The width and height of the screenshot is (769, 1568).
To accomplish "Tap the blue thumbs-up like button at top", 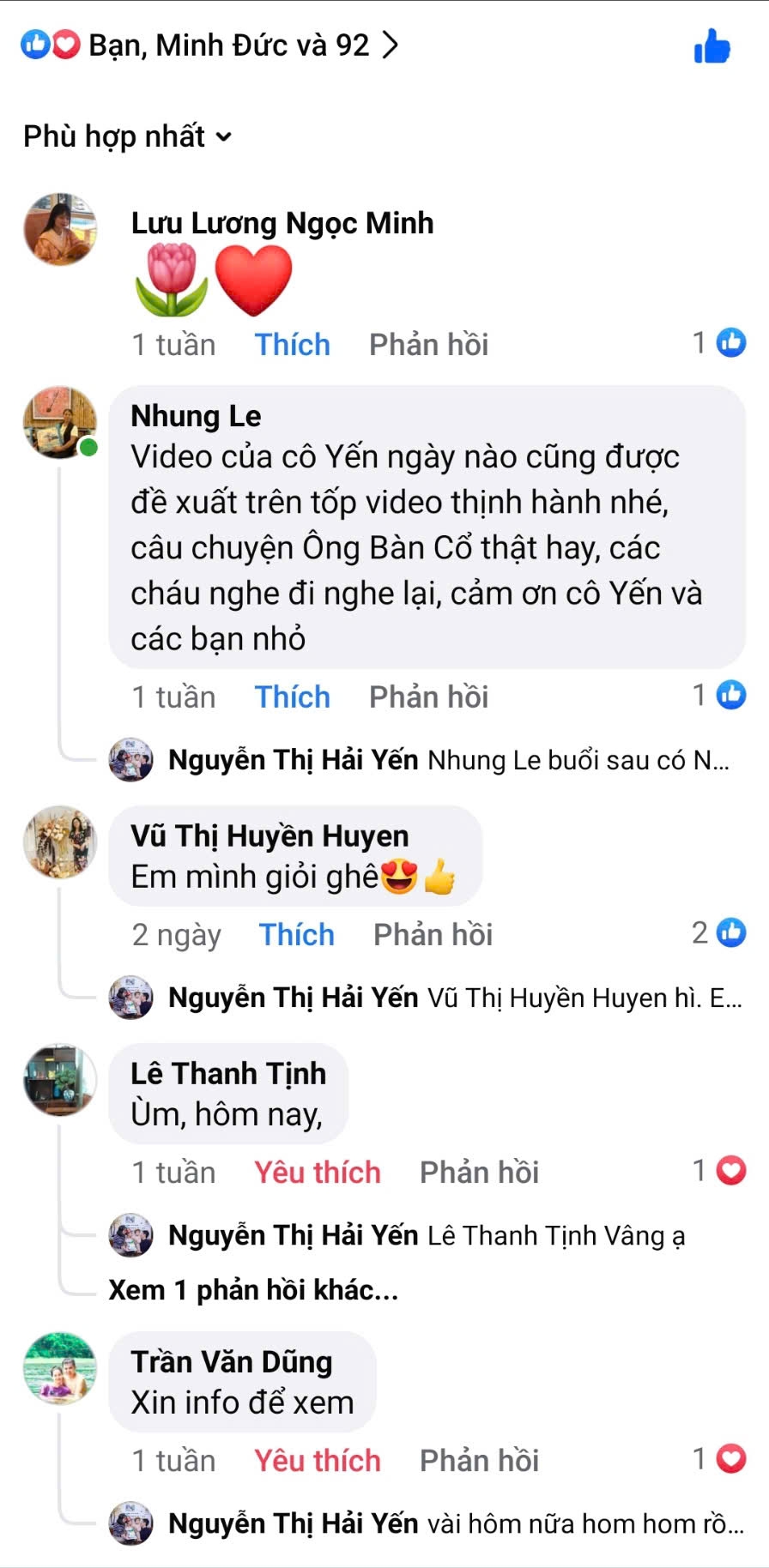I will (711, 46).
